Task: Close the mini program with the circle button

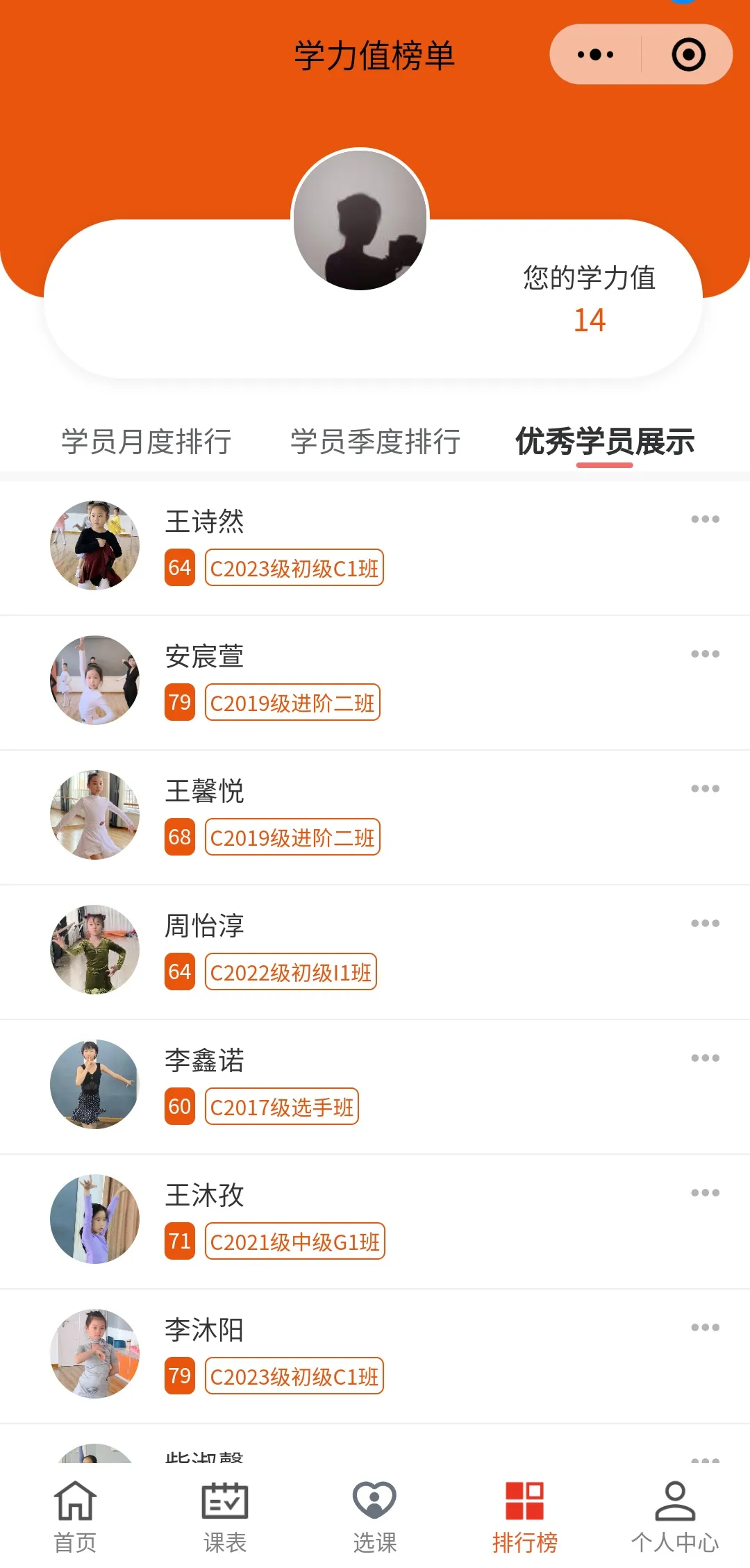Action: [688, 55]
